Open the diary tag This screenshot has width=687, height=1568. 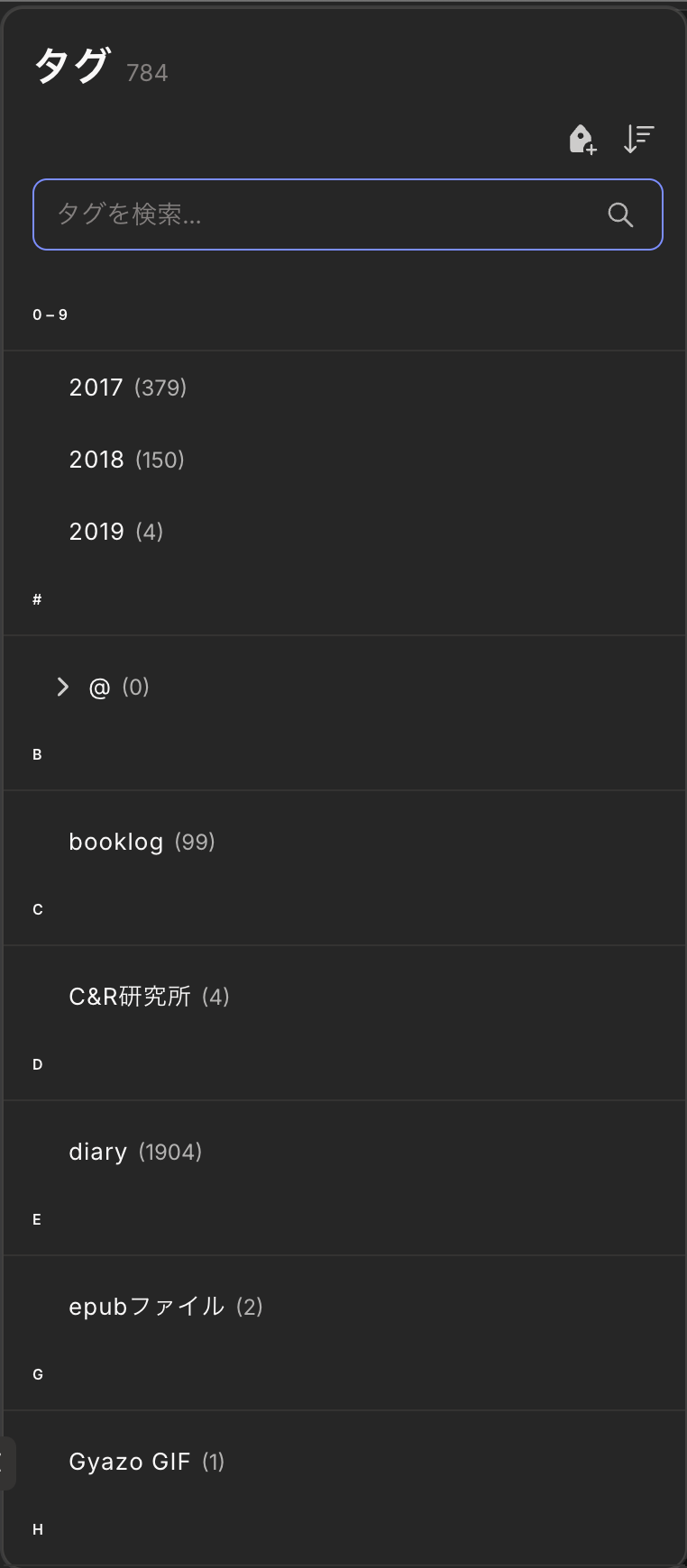coord(98,1152)
